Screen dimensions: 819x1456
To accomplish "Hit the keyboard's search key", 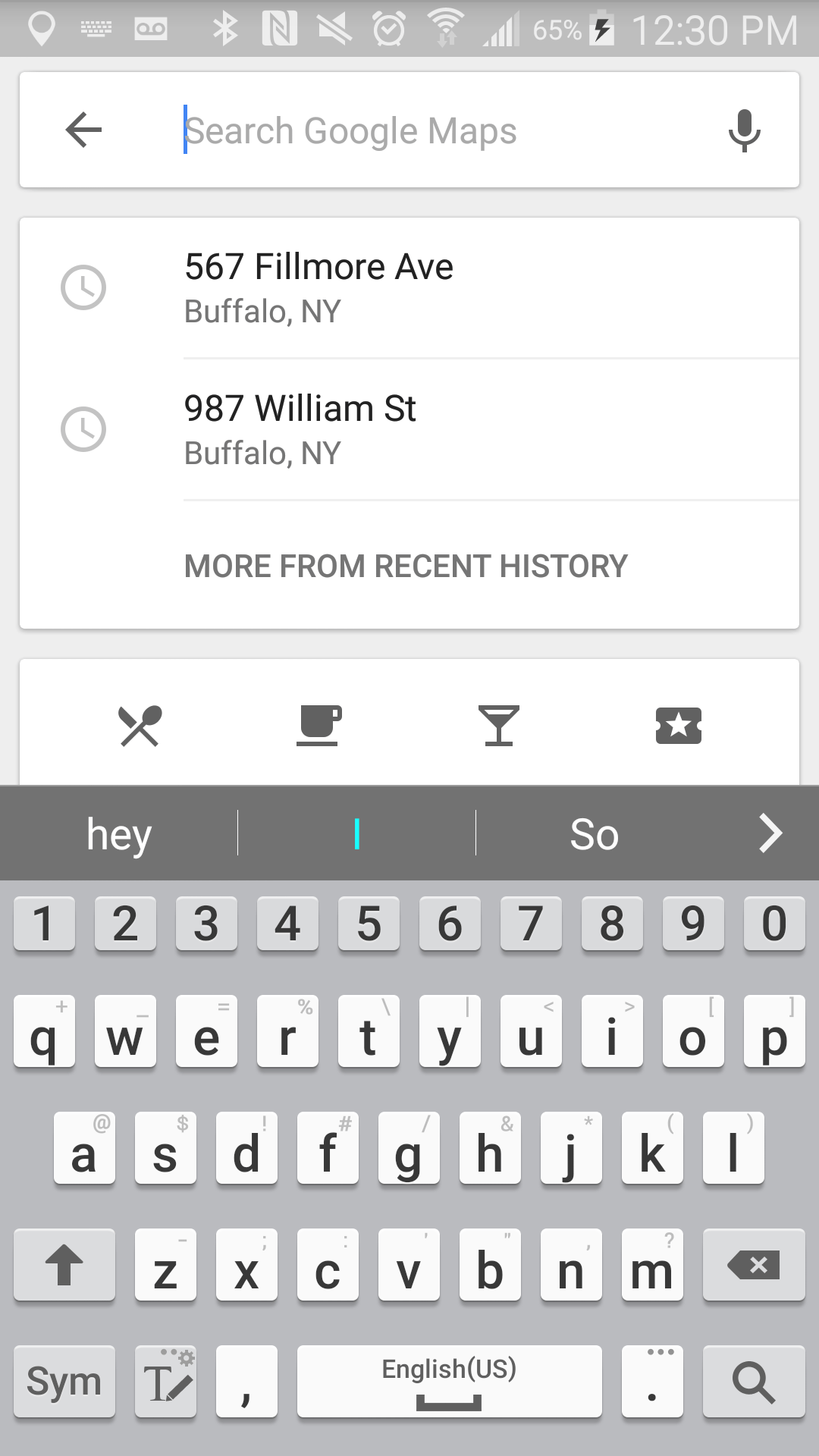I will [x=753, y=1381].
